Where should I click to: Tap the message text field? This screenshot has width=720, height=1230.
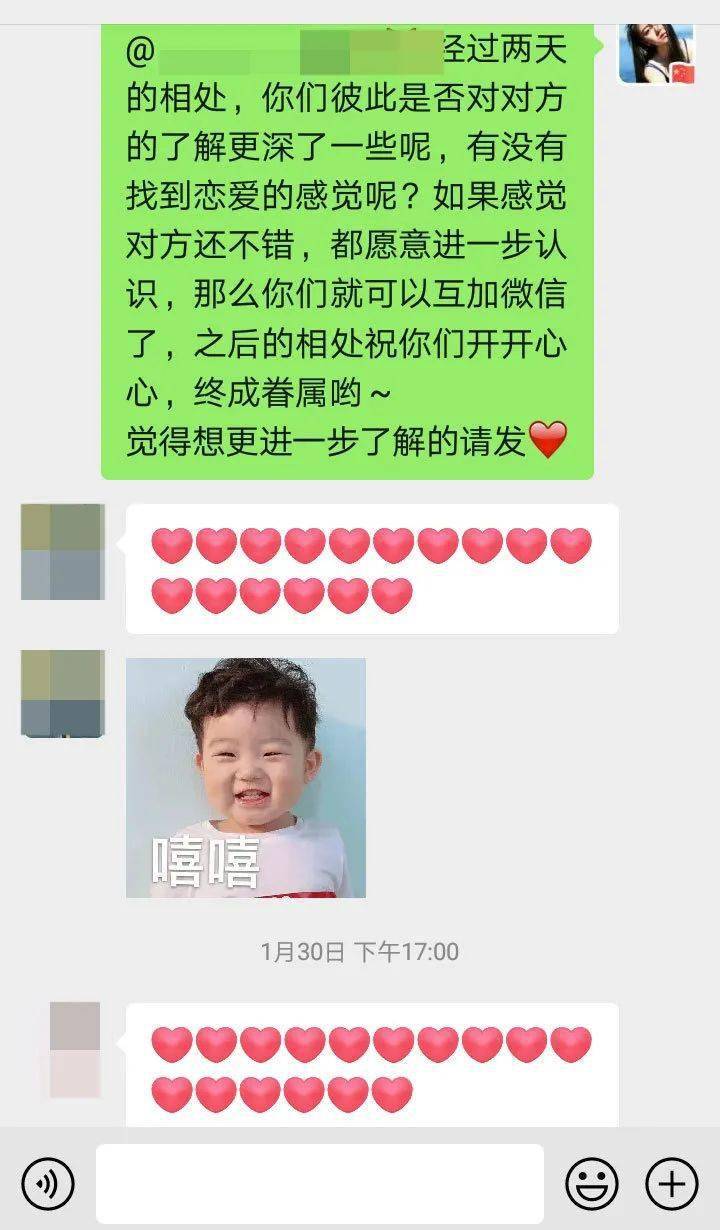[320, 1184]
